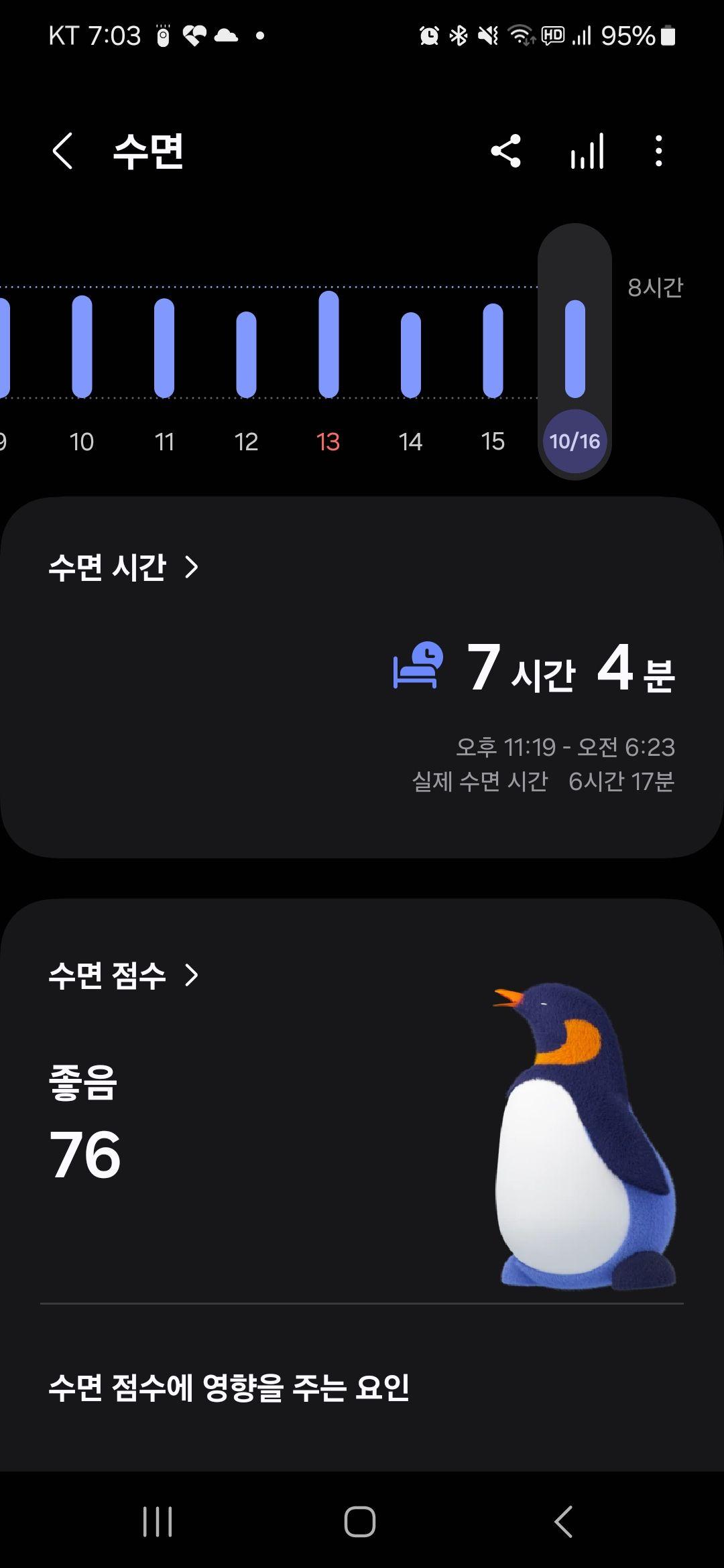This screenshot has width=724, height=1568.
Task: Share the sleep record
Action: coord(505,151)
